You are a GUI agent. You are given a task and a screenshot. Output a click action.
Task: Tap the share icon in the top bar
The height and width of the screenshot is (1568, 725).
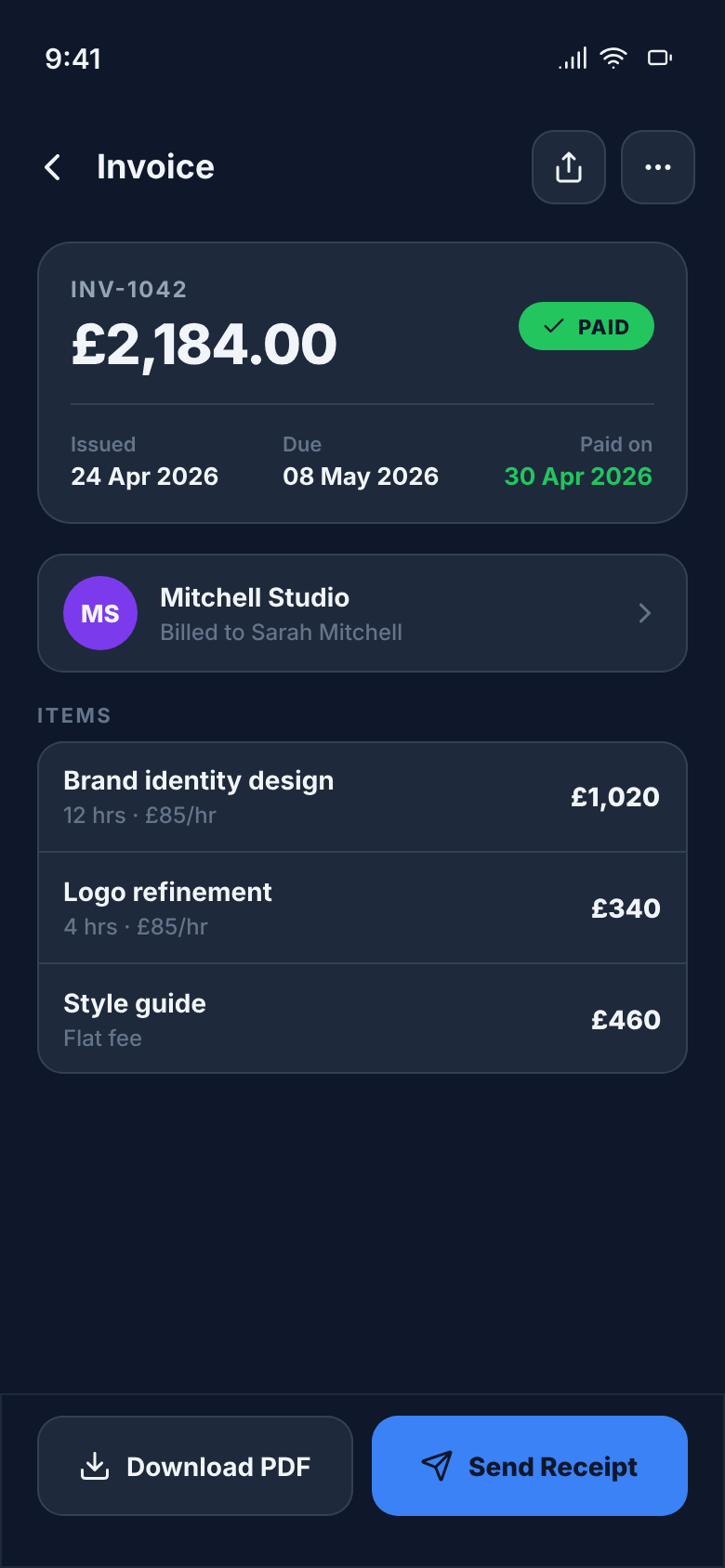click(x=568, y=167)
